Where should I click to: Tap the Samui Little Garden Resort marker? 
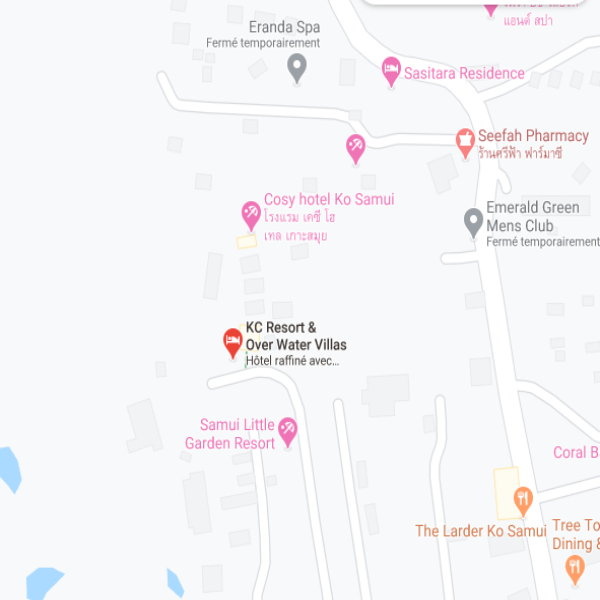click(x=288, y=430)
